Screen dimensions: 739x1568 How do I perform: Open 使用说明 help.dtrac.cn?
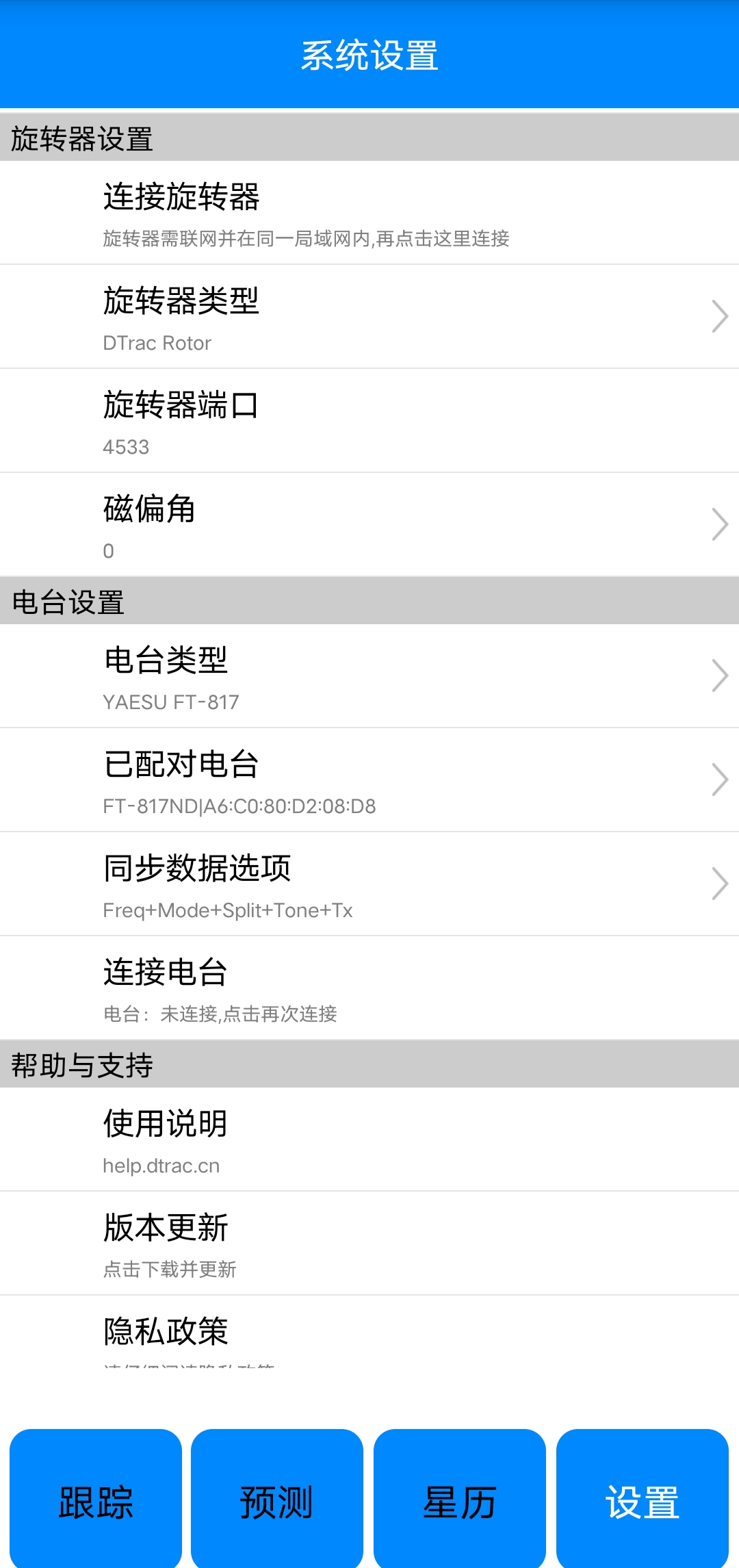(x=369, y=1140)
